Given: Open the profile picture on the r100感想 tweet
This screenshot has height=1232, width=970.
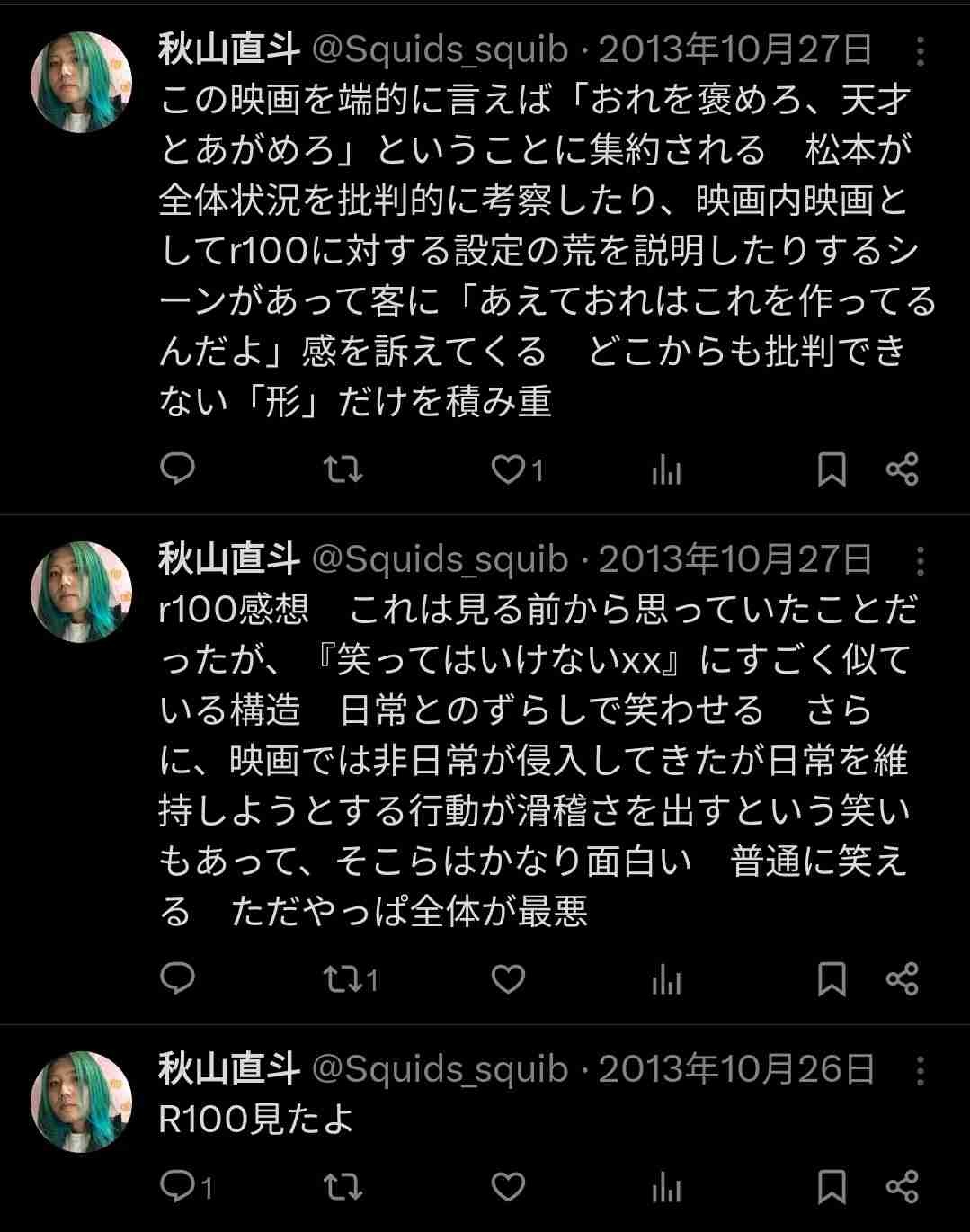Looking at the screenshot, I should [82, 593].
